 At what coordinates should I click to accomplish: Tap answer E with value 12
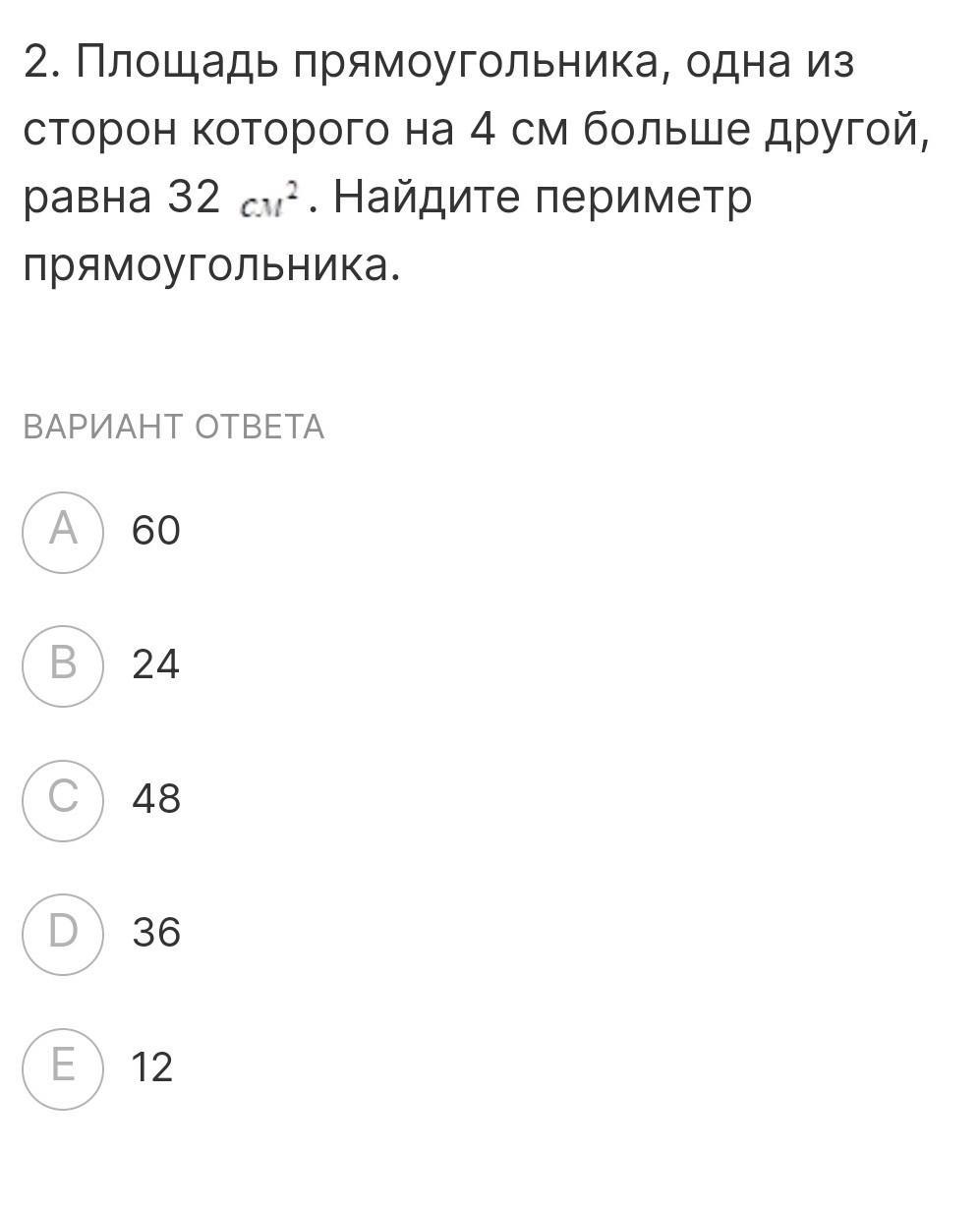(x=63, y=1067)
